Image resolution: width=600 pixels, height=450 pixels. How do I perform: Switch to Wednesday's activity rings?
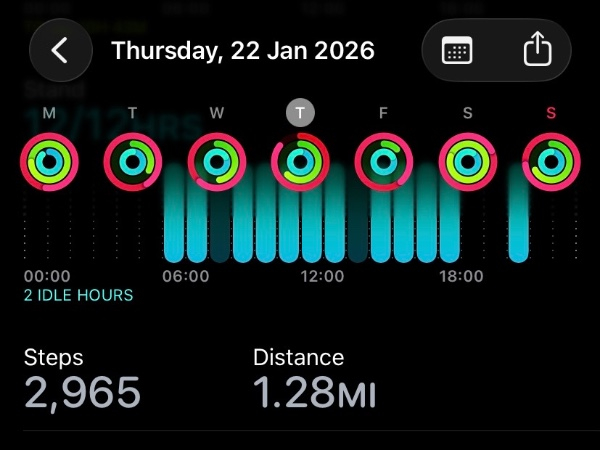(x=216, y=161)
